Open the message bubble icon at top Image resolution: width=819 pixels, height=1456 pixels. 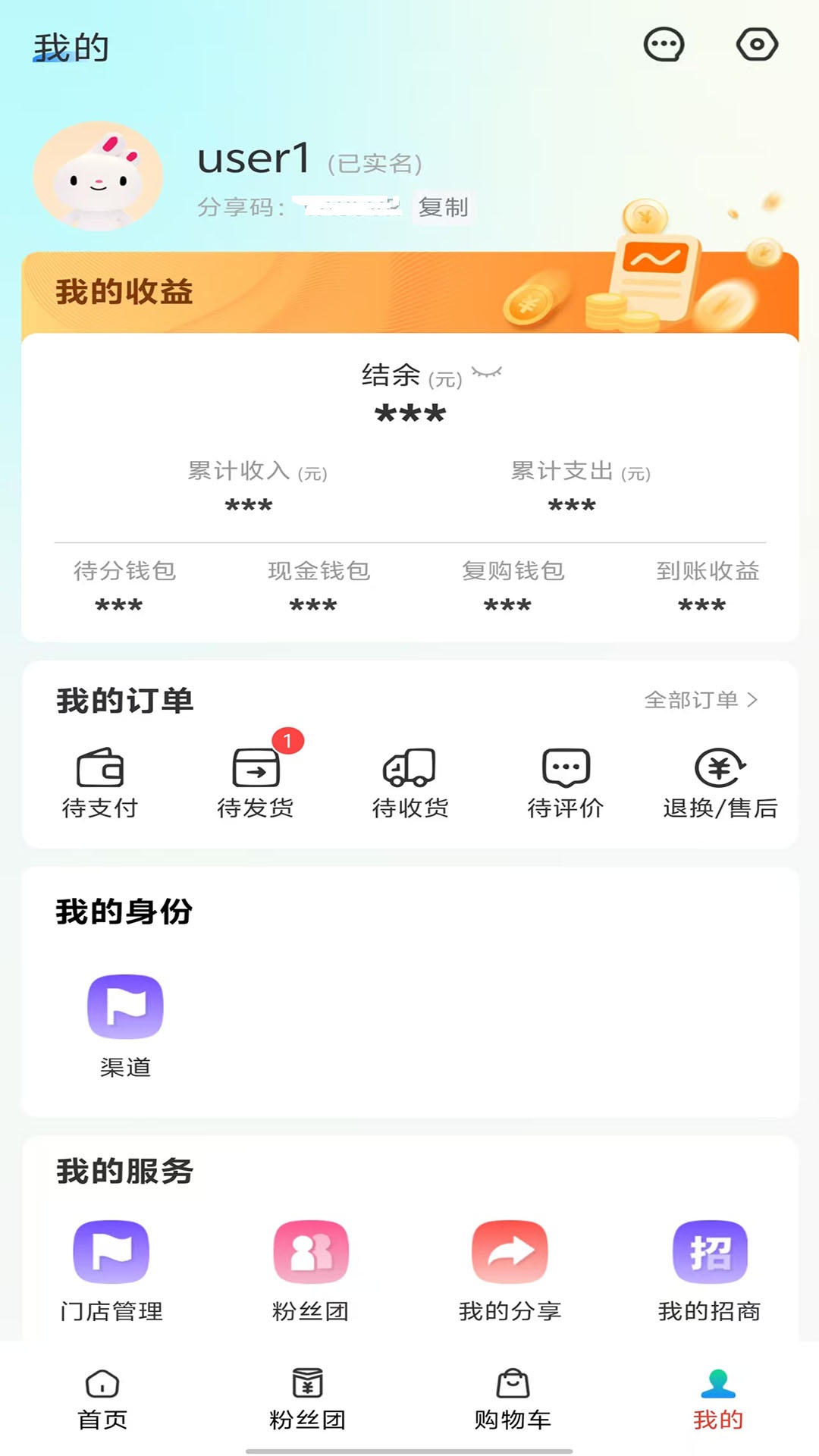[664, 45]
